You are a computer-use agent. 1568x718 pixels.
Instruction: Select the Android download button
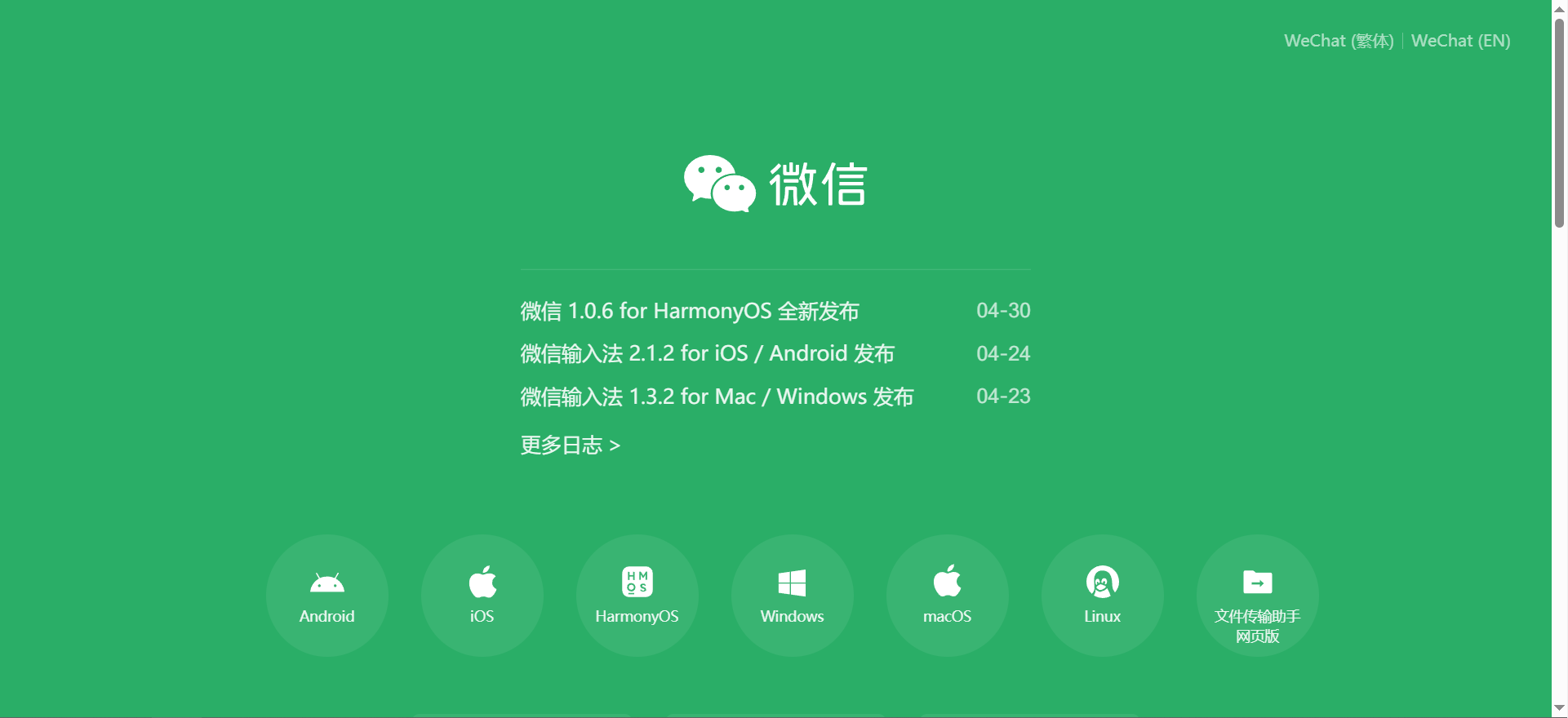pos(327,596)
